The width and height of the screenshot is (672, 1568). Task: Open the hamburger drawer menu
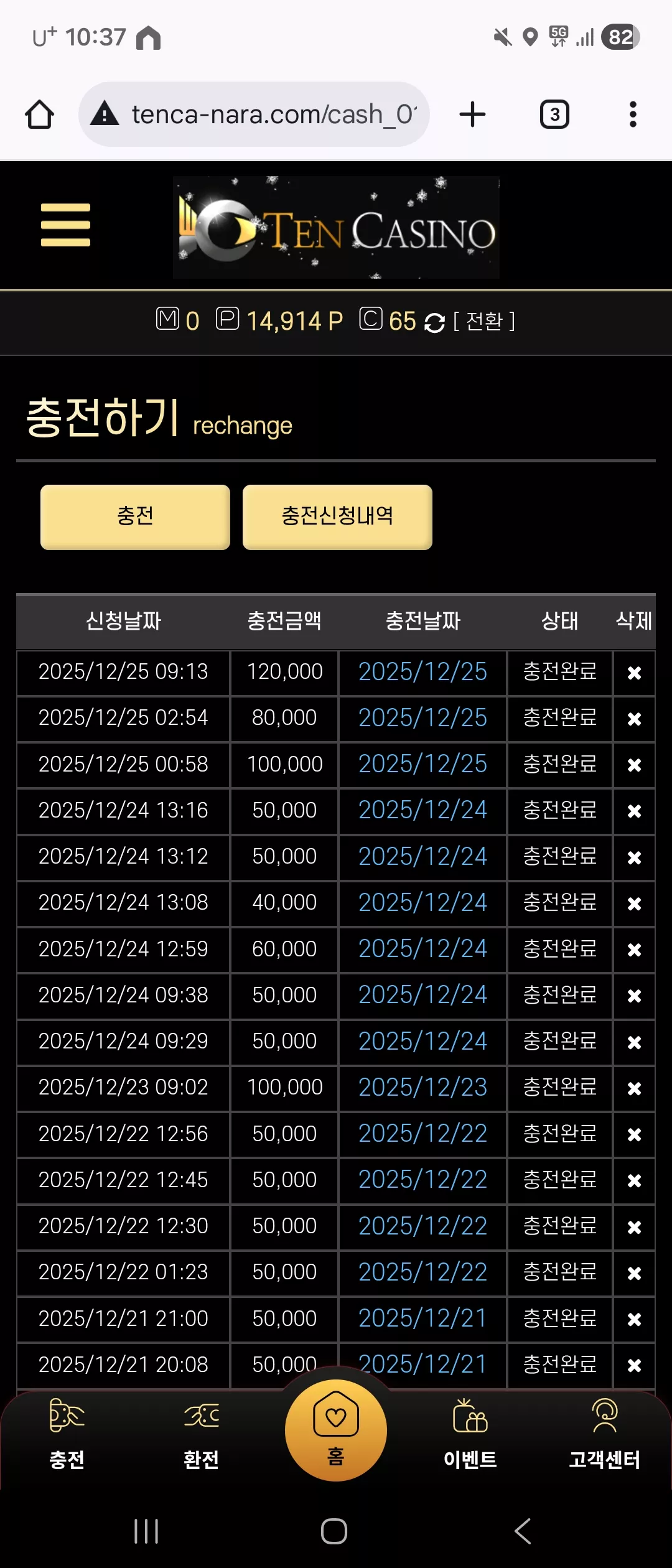[65, 225]
